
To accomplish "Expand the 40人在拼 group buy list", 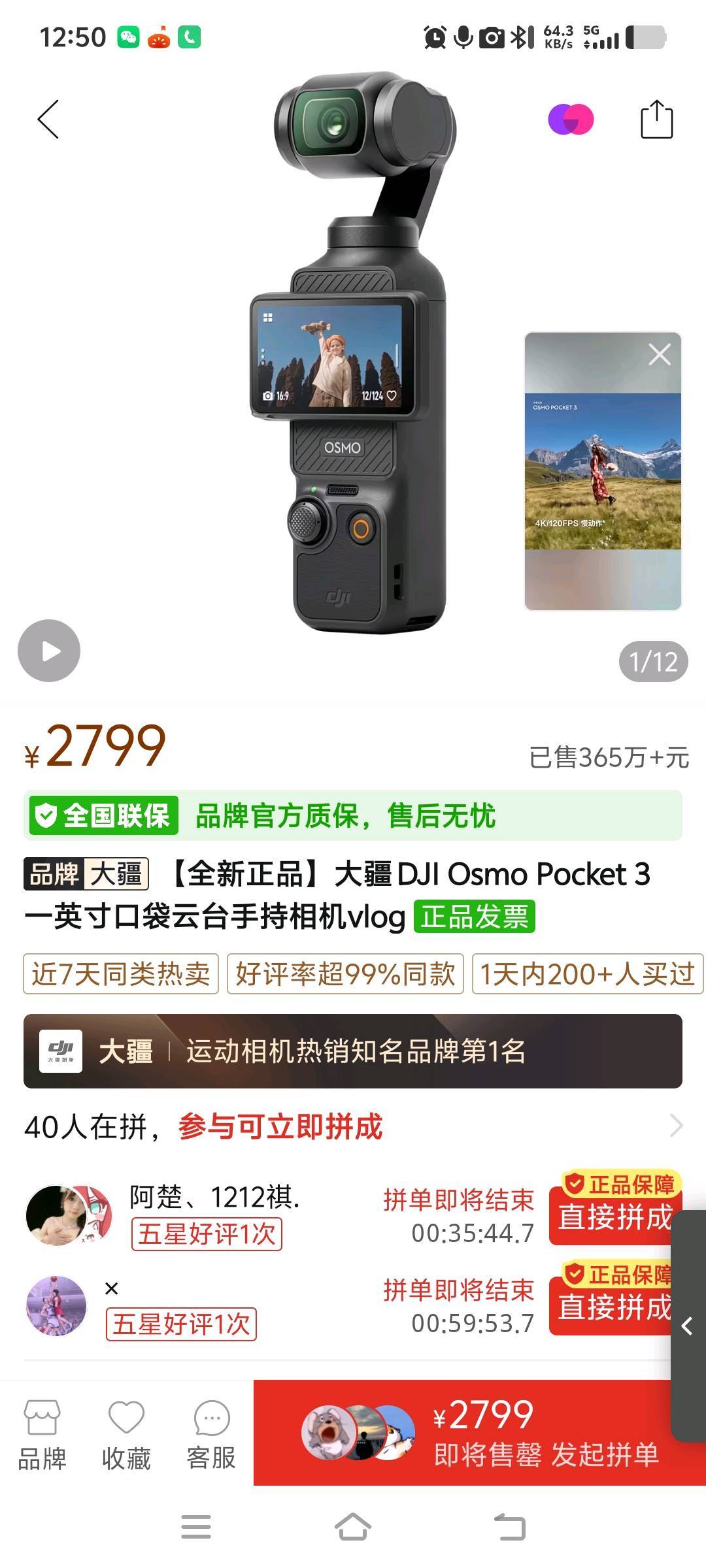I will point(676,1126).
